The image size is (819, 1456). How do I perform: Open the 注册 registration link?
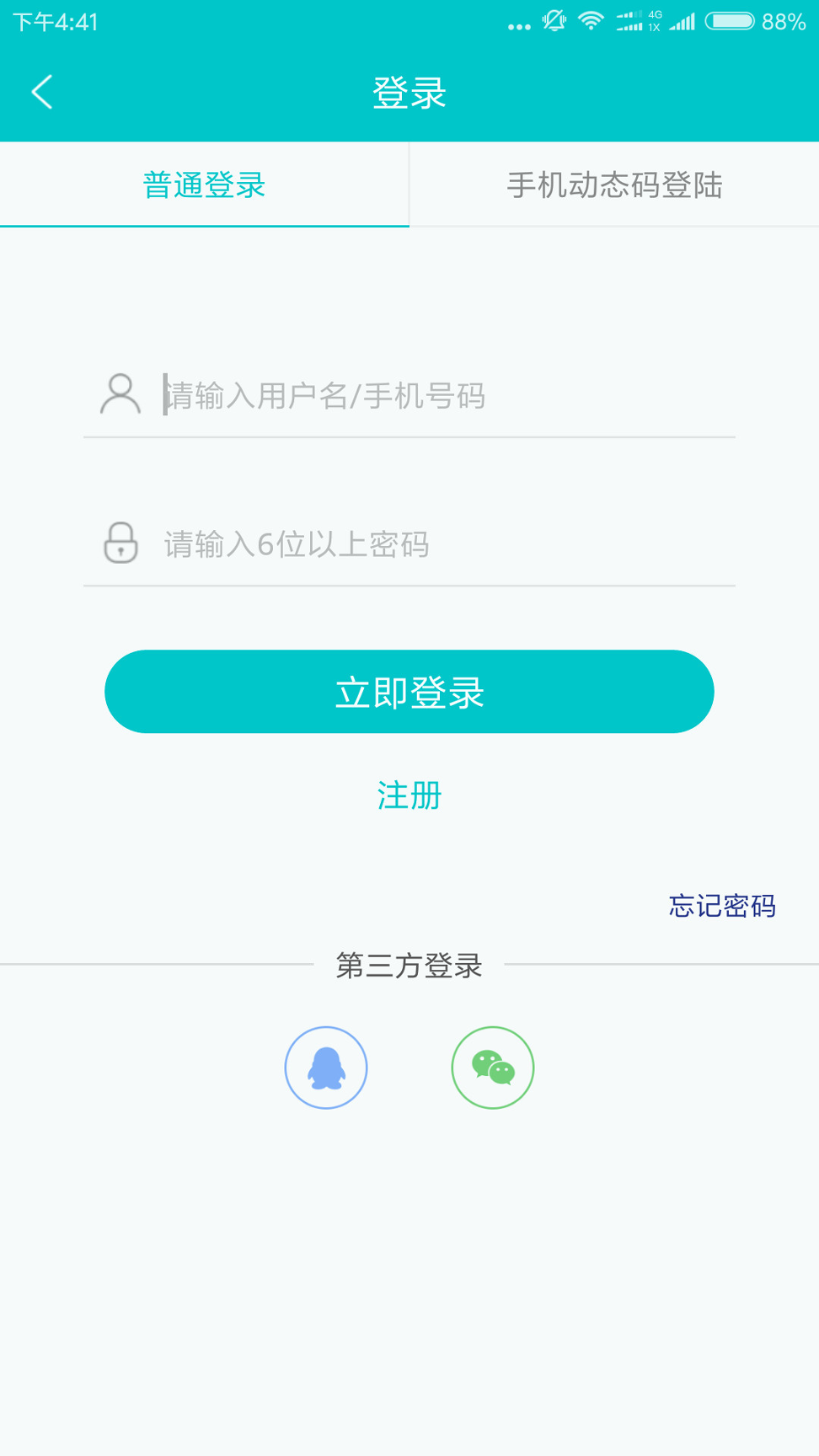409,795
